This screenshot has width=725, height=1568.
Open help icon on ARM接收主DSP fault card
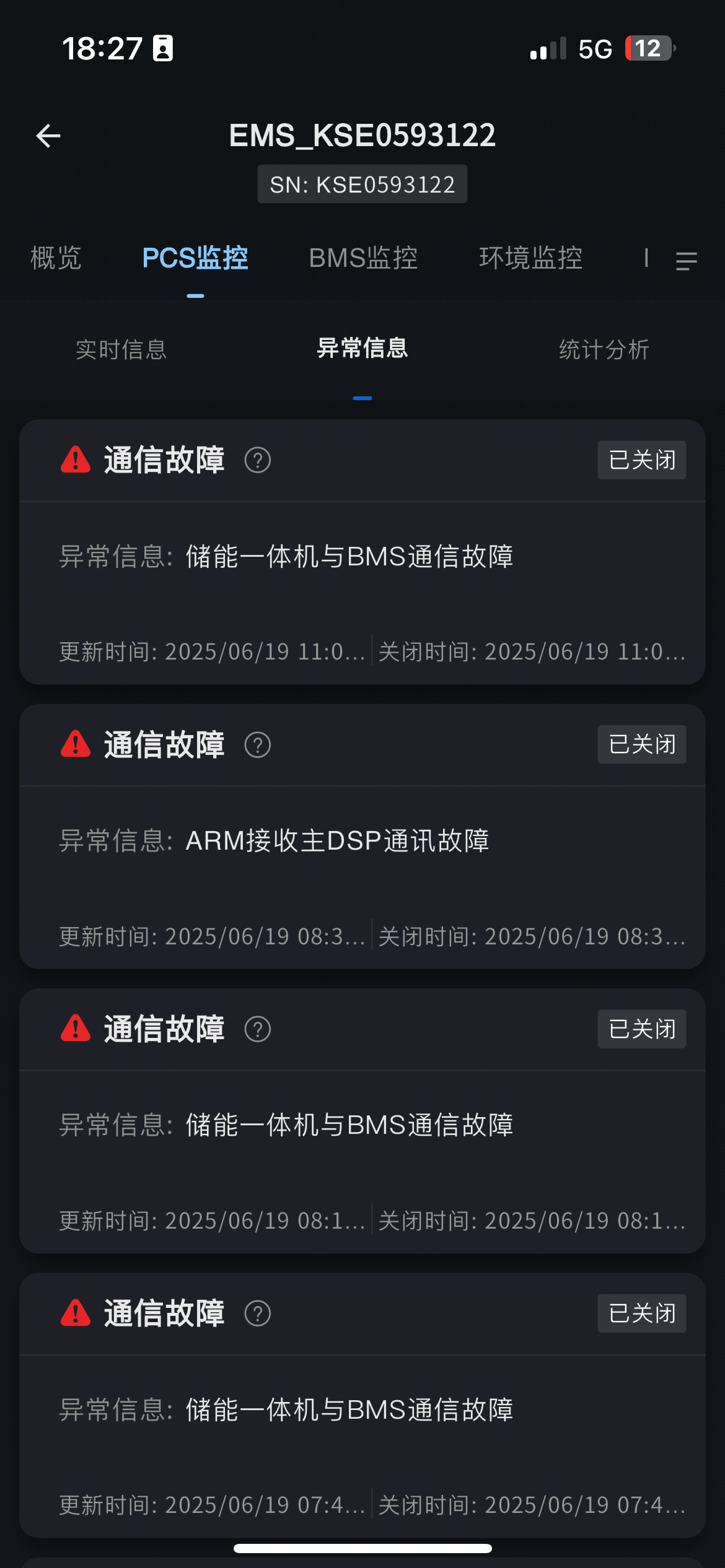click(258, 744)
